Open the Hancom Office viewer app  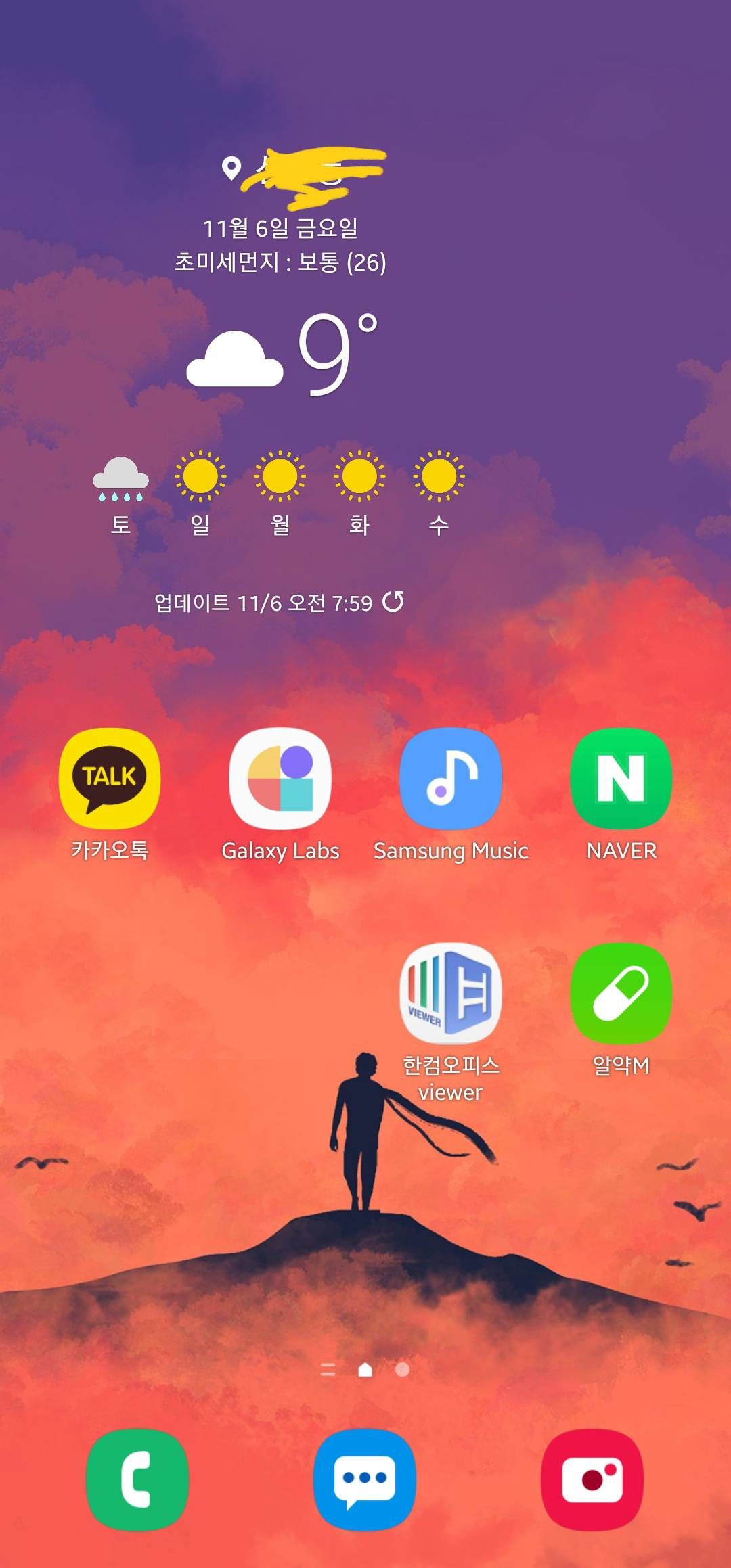click(451, 994)
